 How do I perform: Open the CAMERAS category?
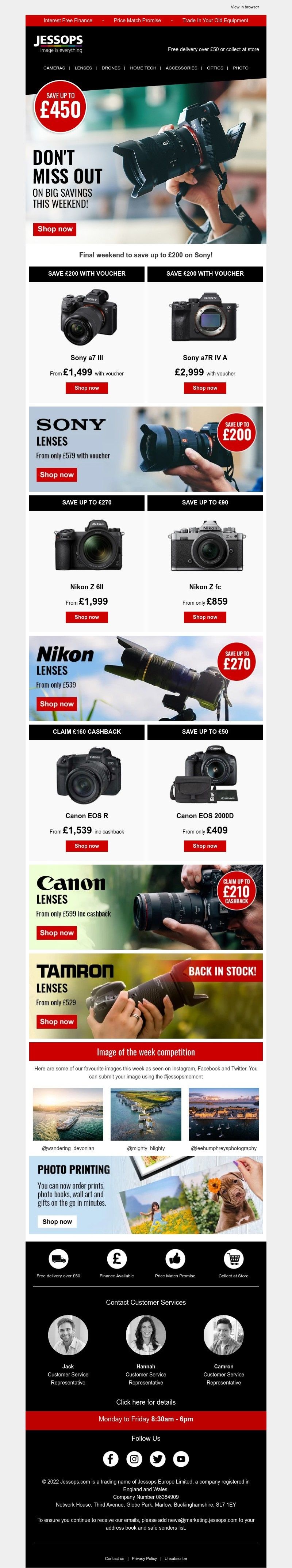tap(54, 68)
